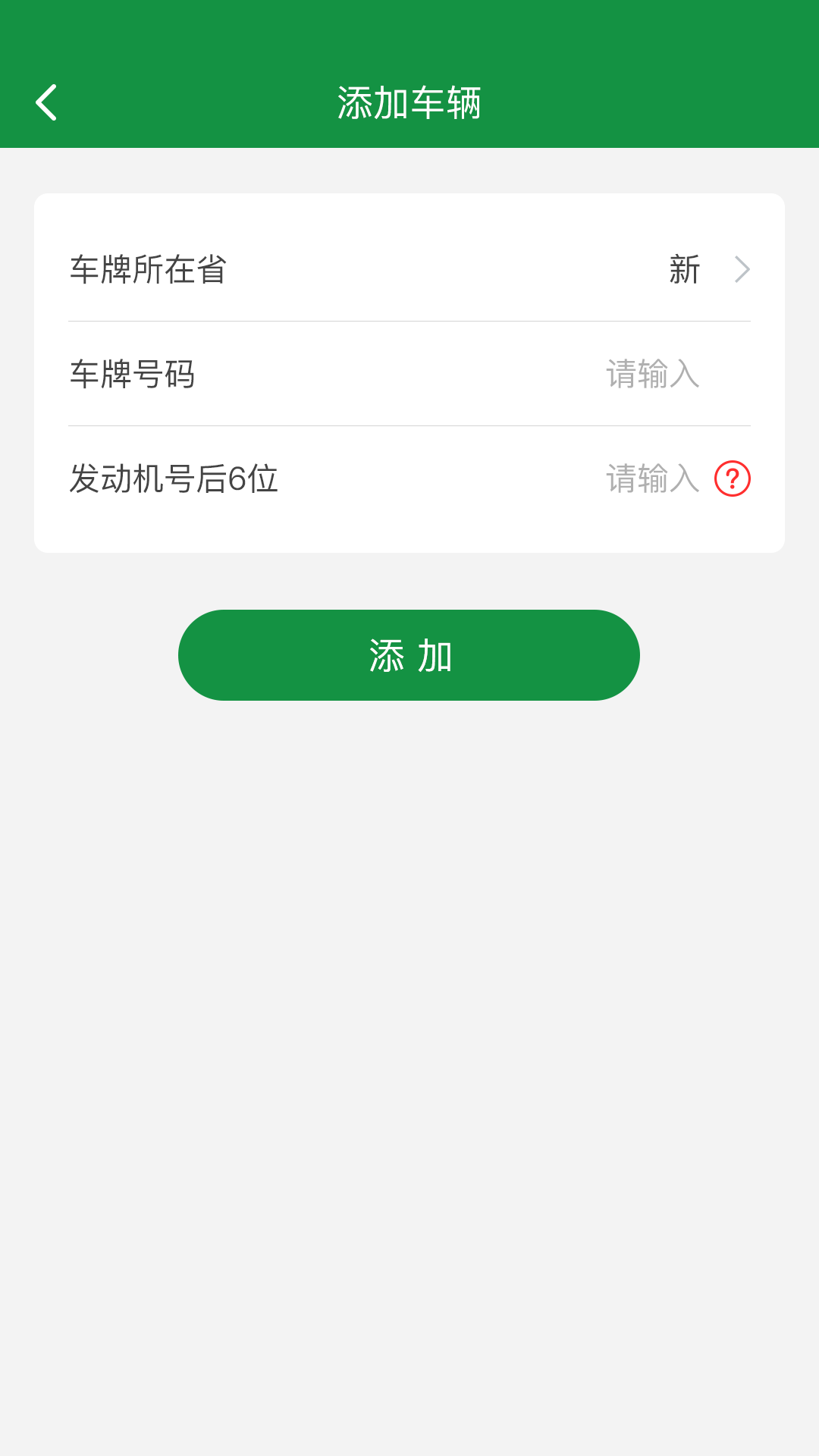The image size is (819, 1456).
Task: Click the back arrow in the header
Action: click(x=47, y=101)
